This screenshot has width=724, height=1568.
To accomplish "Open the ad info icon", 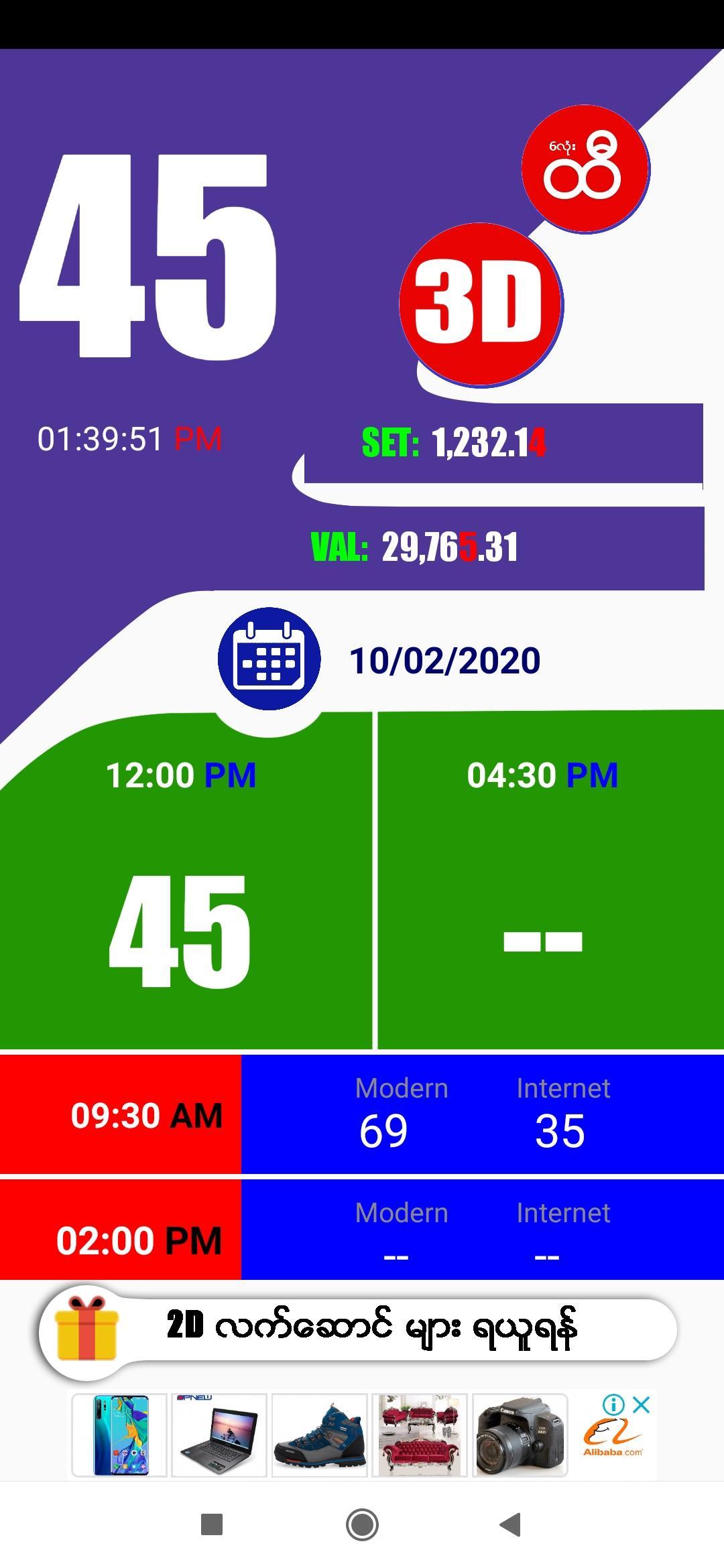I will point(613,1404).
